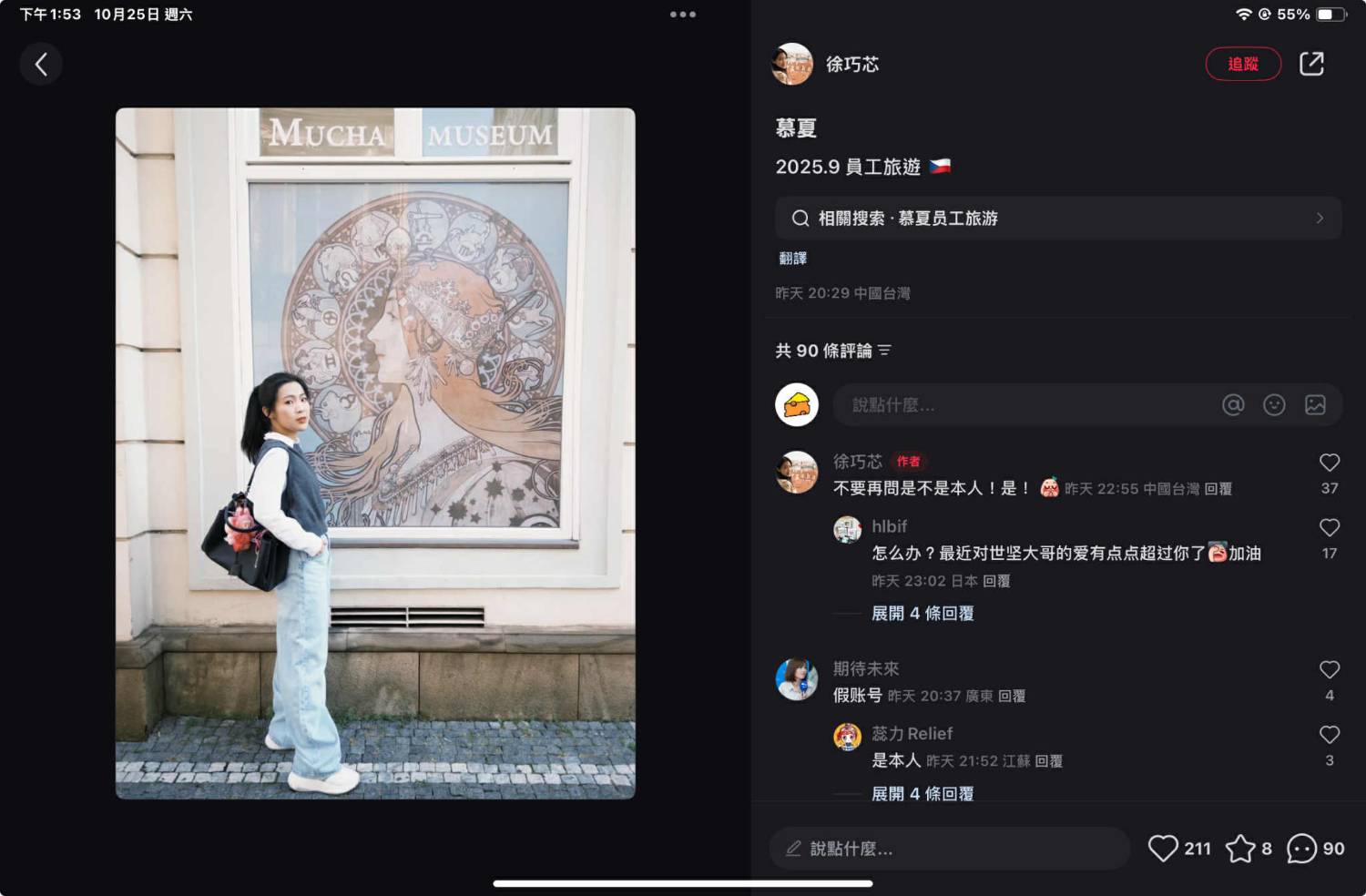
Task: Go back using the arrow icon
Action: [41, 64]
